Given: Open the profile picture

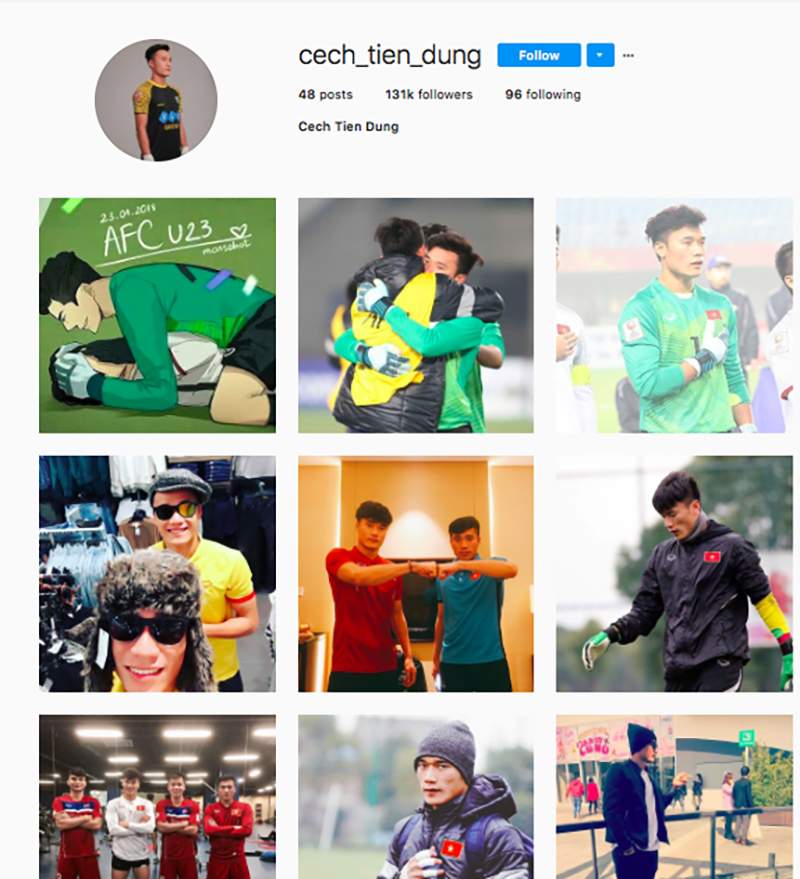Looking at the screenshot, I should (x=156, y=101).
